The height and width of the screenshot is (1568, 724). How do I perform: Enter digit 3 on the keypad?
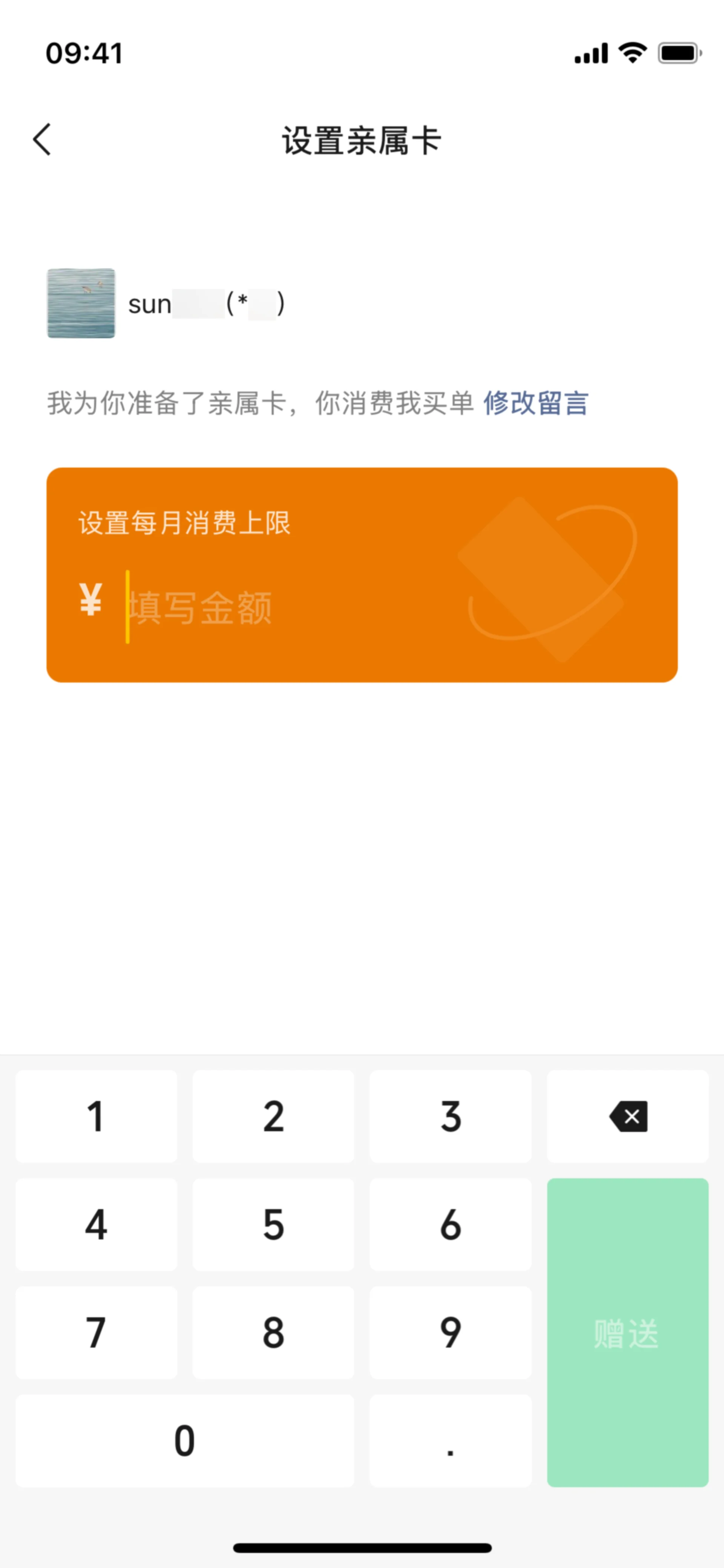(x=450, y=1116)
